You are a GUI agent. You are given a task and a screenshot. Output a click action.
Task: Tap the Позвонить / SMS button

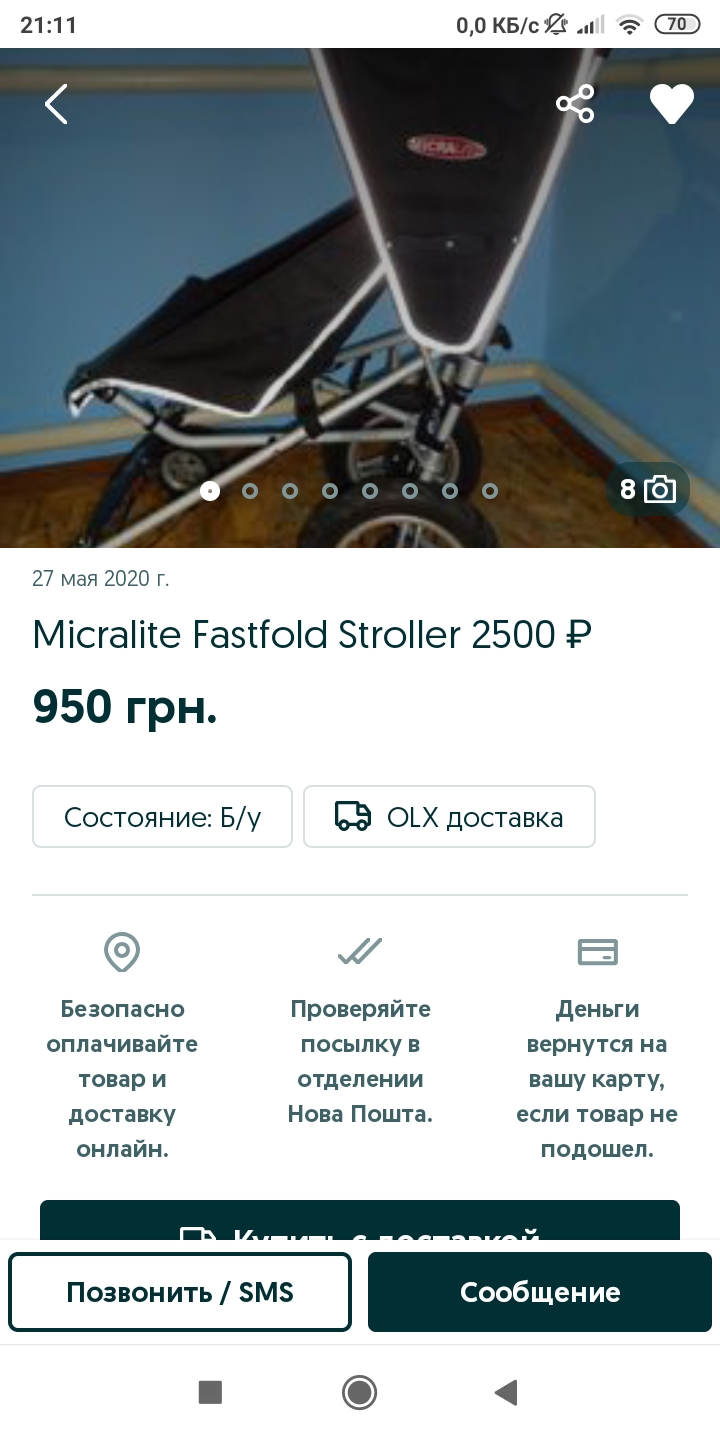pos(180,1292)
